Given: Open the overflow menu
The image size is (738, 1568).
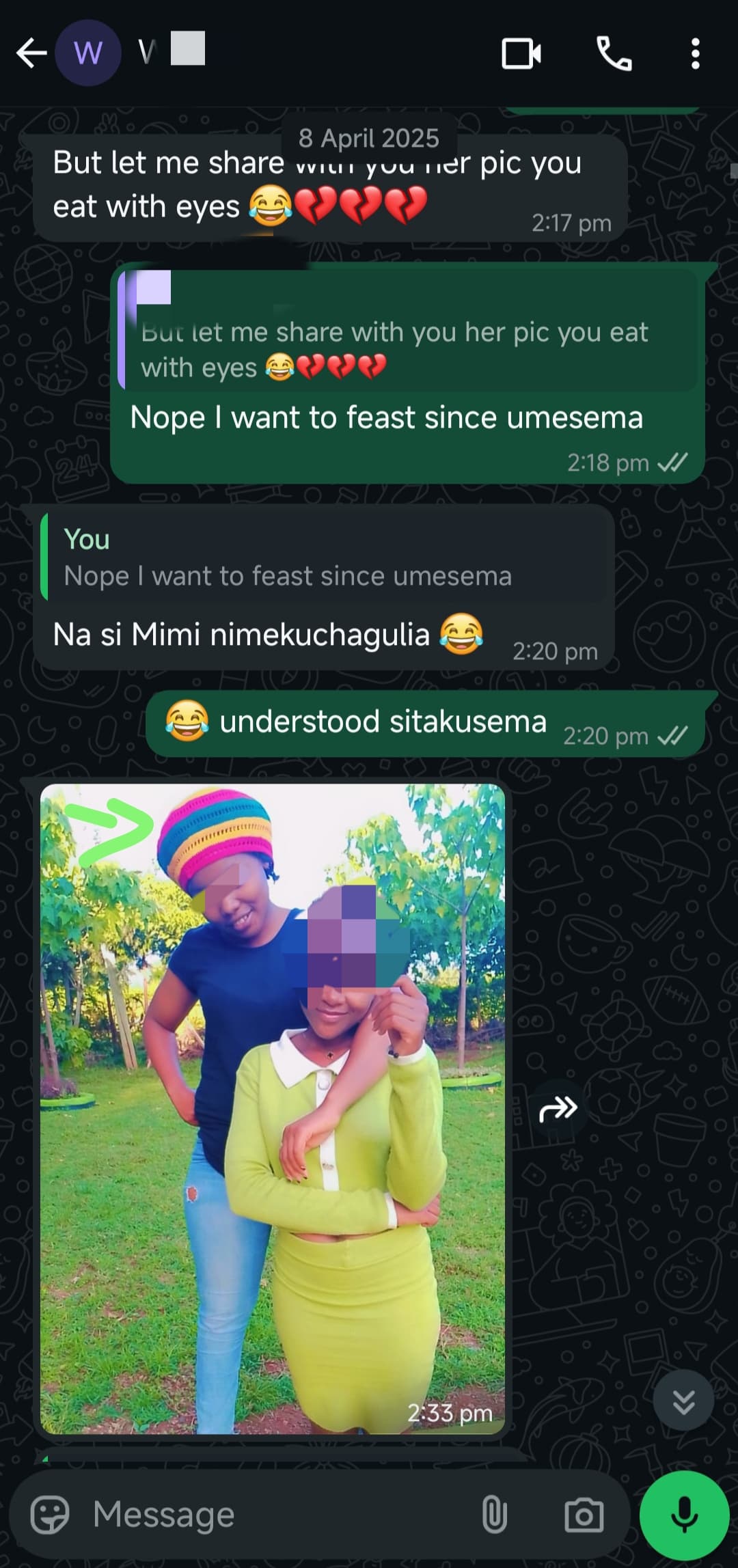Looking at the screenshot, I should click(695, 53).
